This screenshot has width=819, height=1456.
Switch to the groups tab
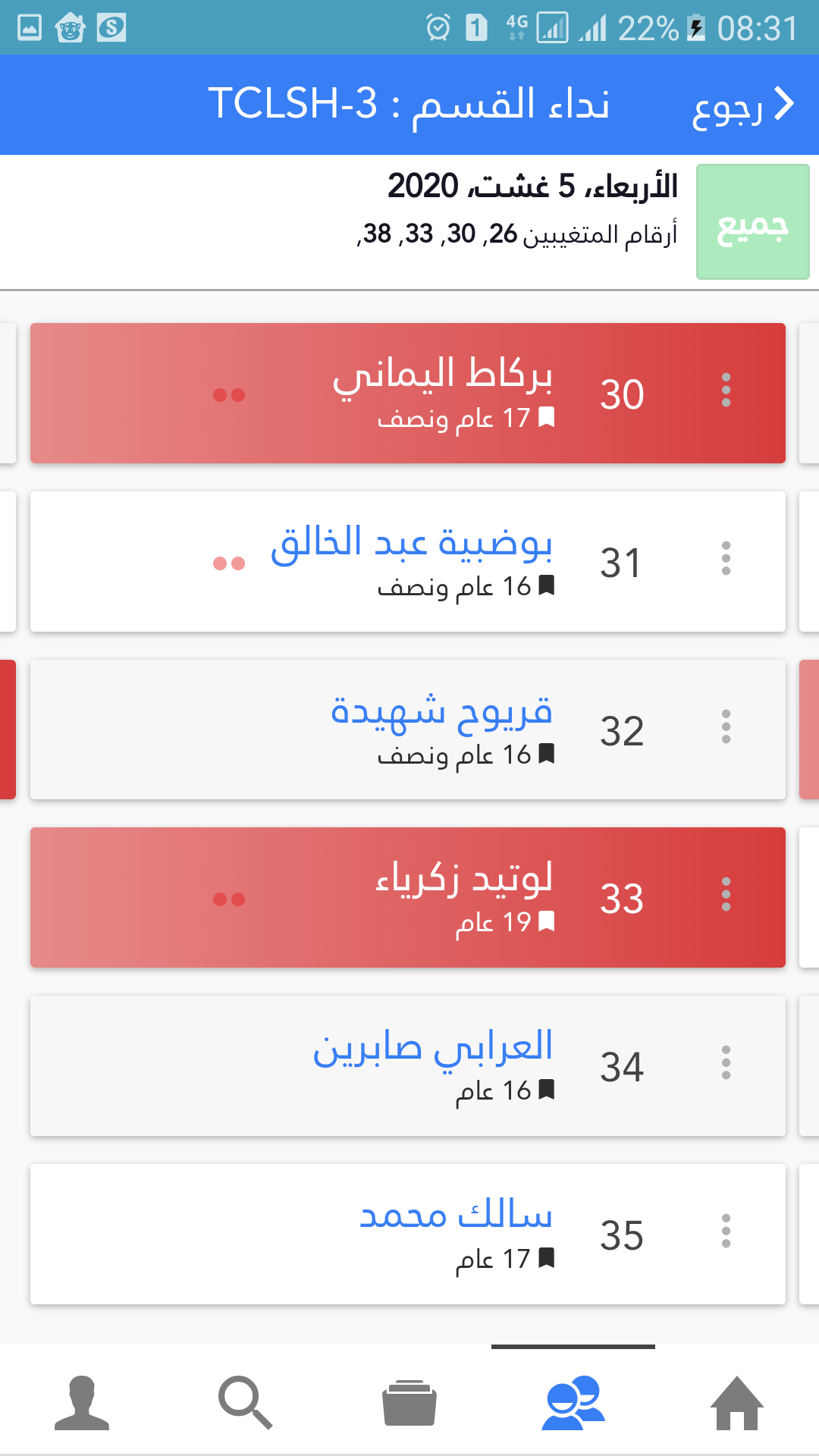point(573,1404)
